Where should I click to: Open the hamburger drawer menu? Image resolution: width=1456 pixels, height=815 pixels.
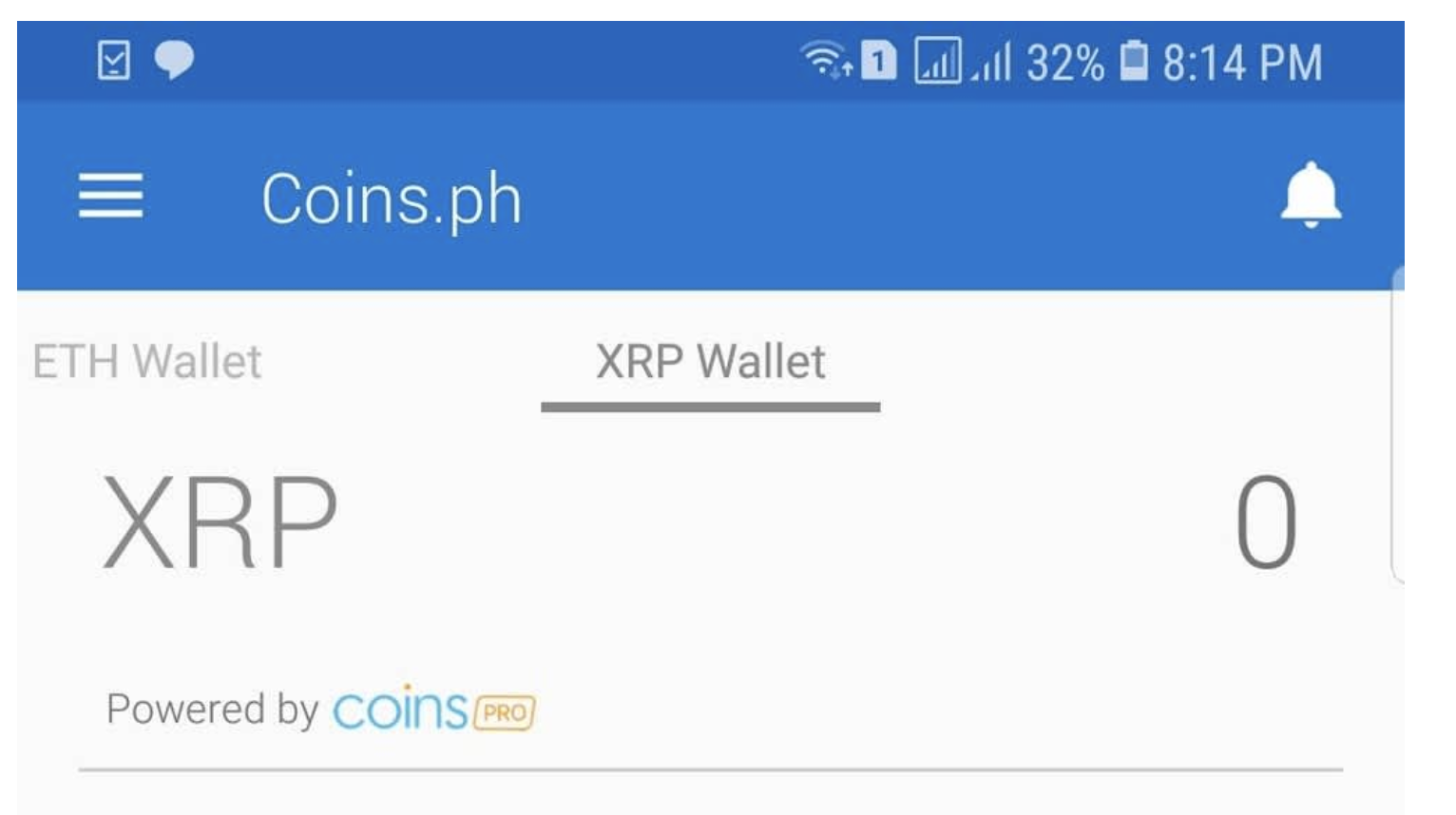click(111, 196)
